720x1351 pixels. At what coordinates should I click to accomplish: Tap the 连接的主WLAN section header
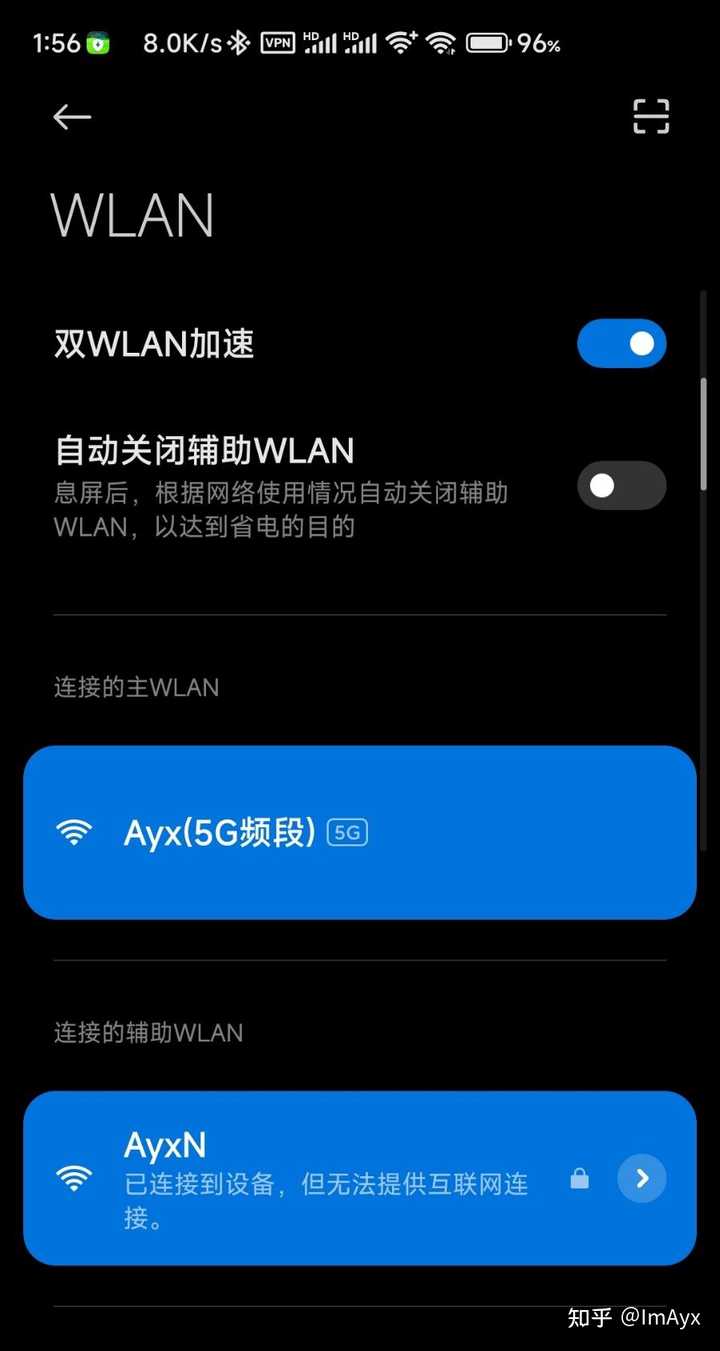[135, 687]
